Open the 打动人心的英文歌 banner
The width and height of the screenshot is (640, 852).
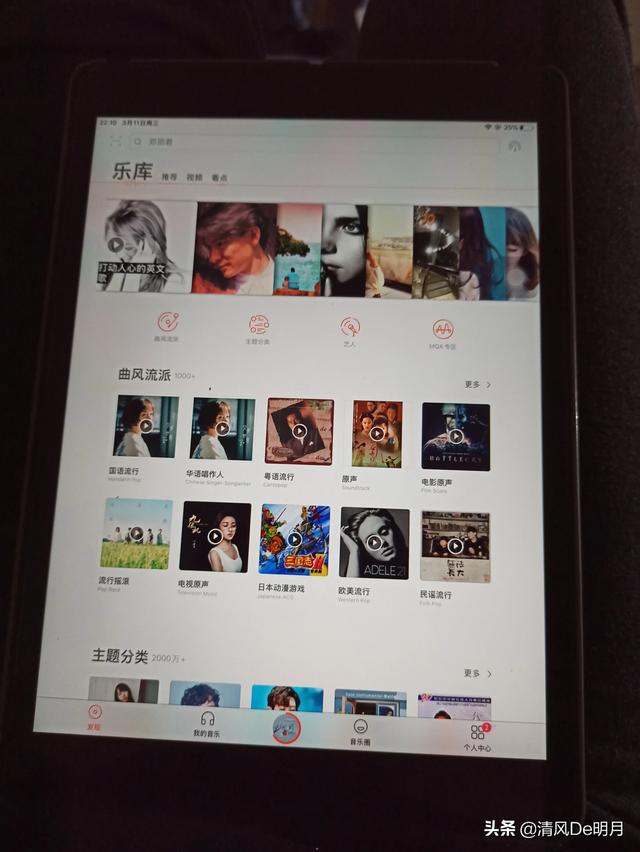144,247
